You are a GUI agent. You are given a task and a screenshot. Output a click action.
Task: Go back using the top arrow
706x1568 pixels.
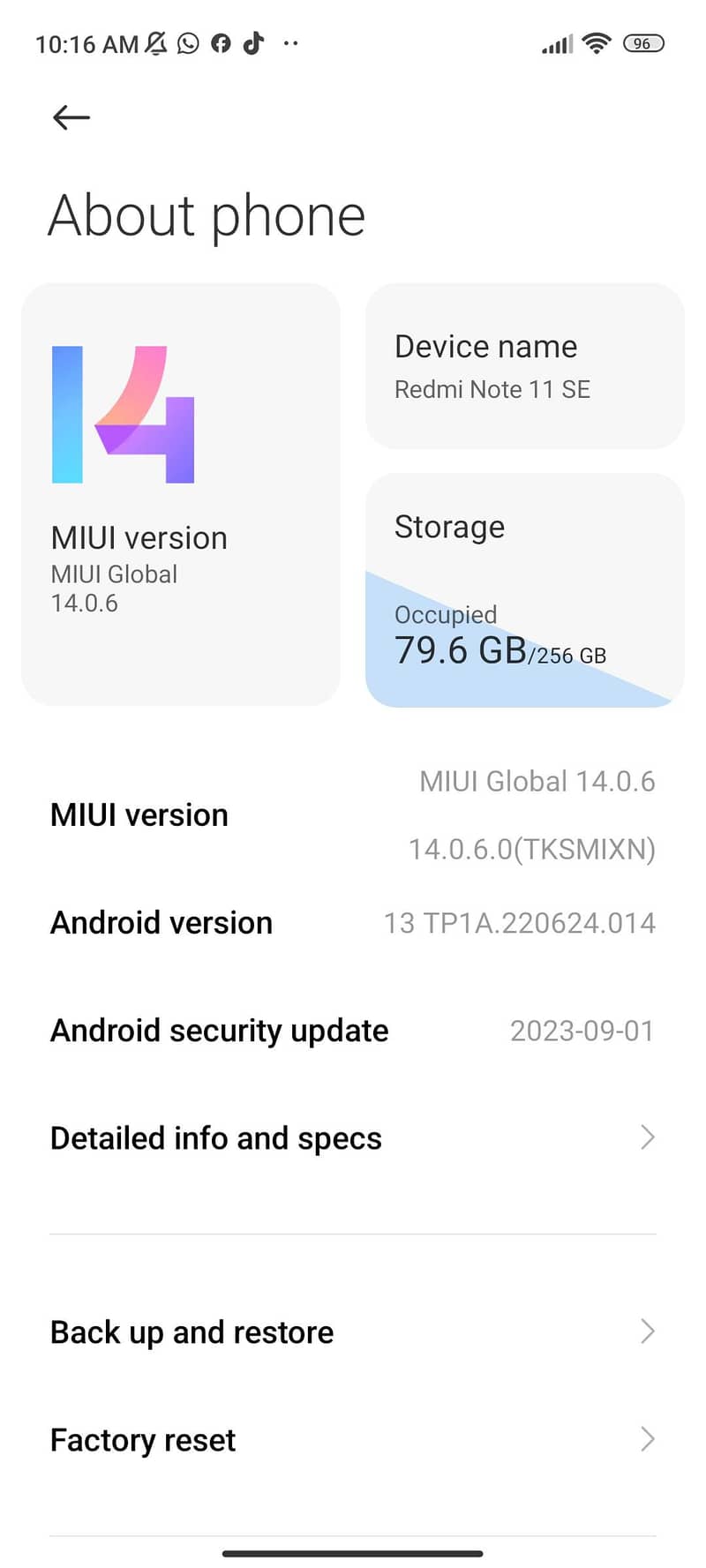point(71,117)
